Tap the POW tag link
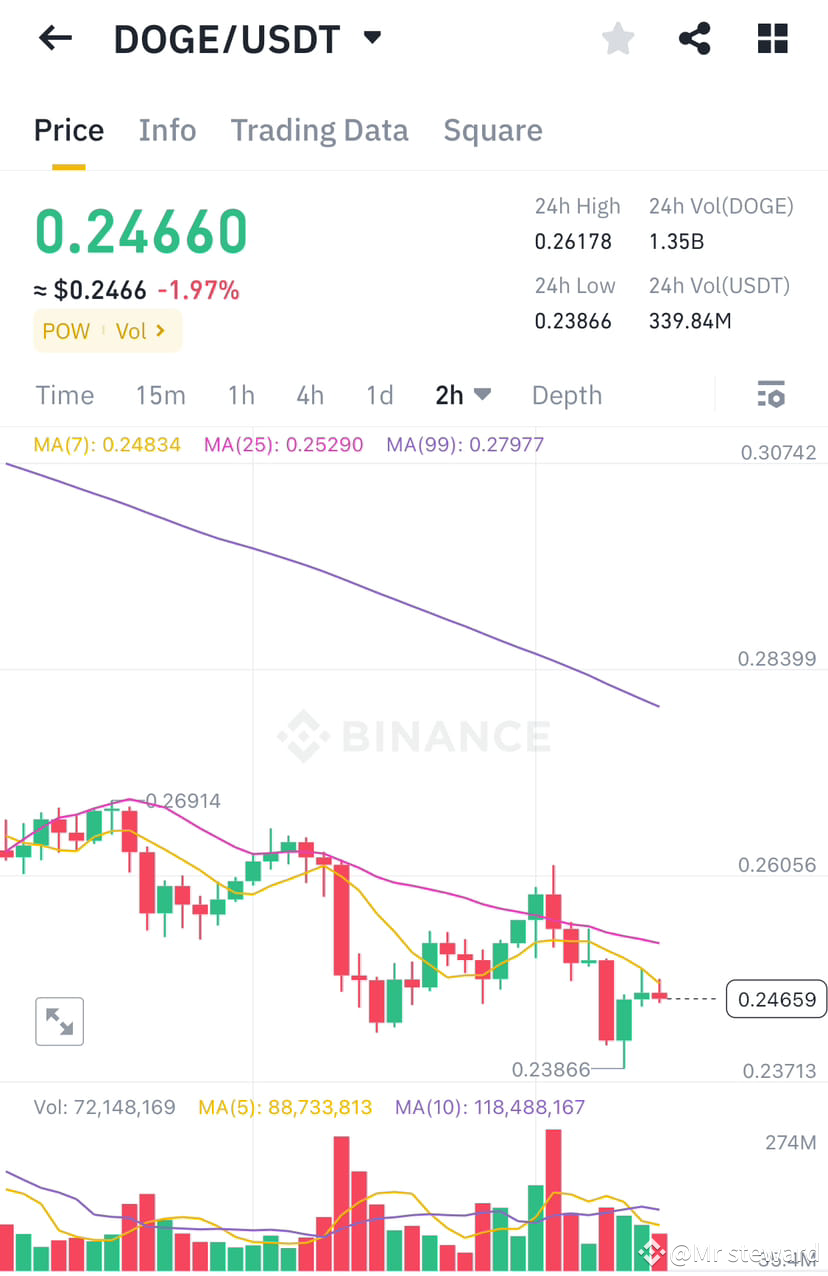This screenshot has height=1276, width=828. click(65, 331)
